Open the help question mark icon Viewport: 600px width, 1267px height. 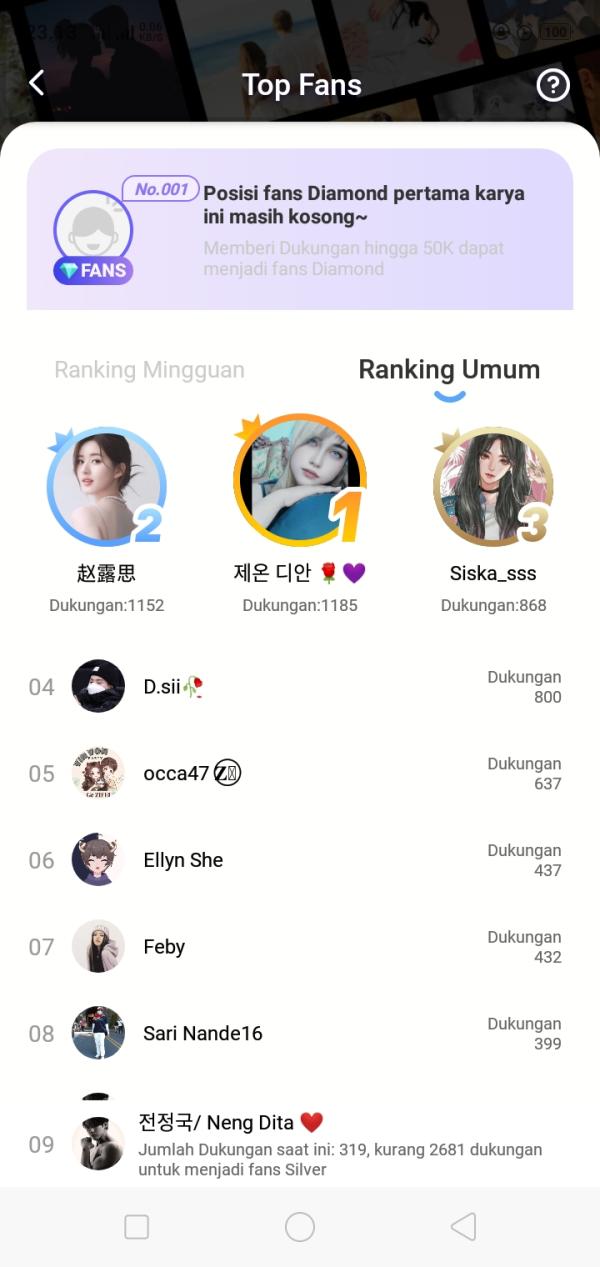[x=553, y=85]
